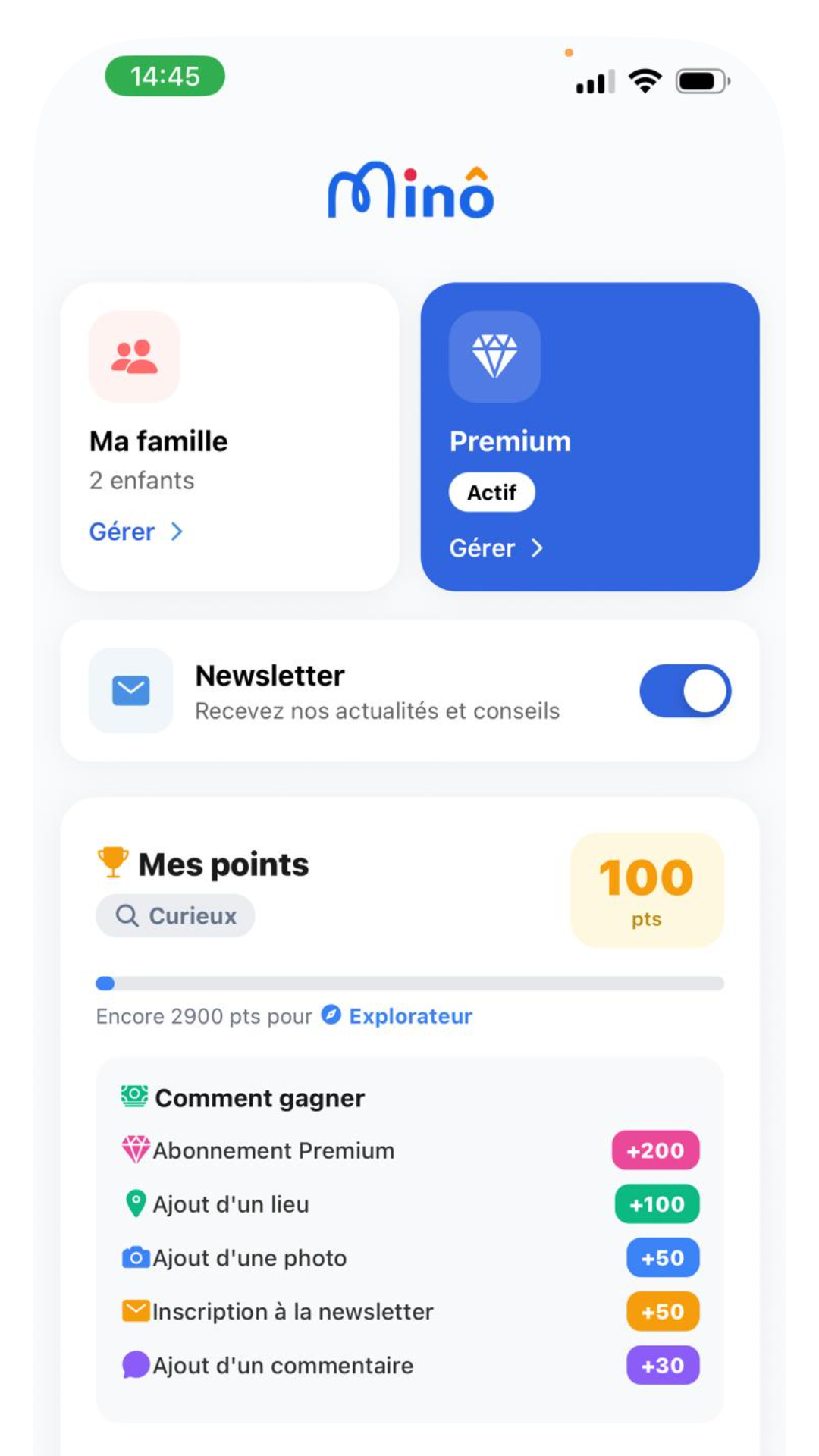This screenshot has height=1456, width=819.
Task: Click the 100 pts score badge
Action: 646,890
